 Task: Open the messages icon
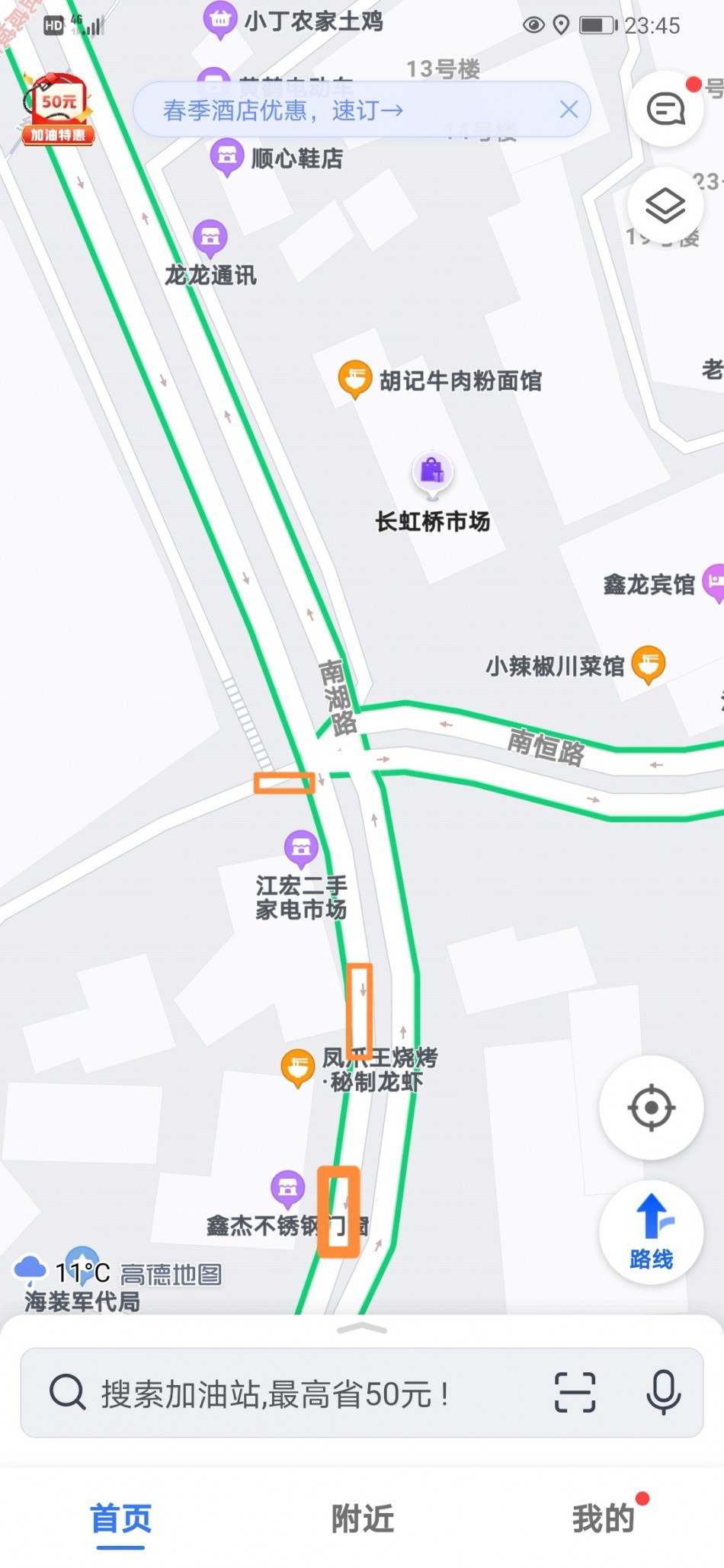click(665, 109)
